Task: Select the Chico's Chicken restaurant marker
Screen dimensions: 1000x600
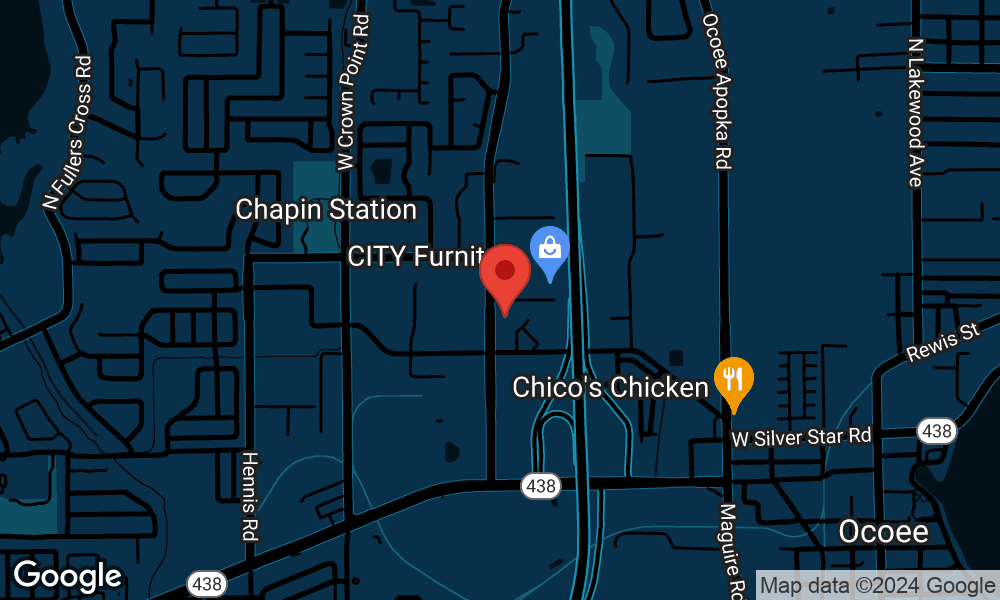Action: pos(733,380)
